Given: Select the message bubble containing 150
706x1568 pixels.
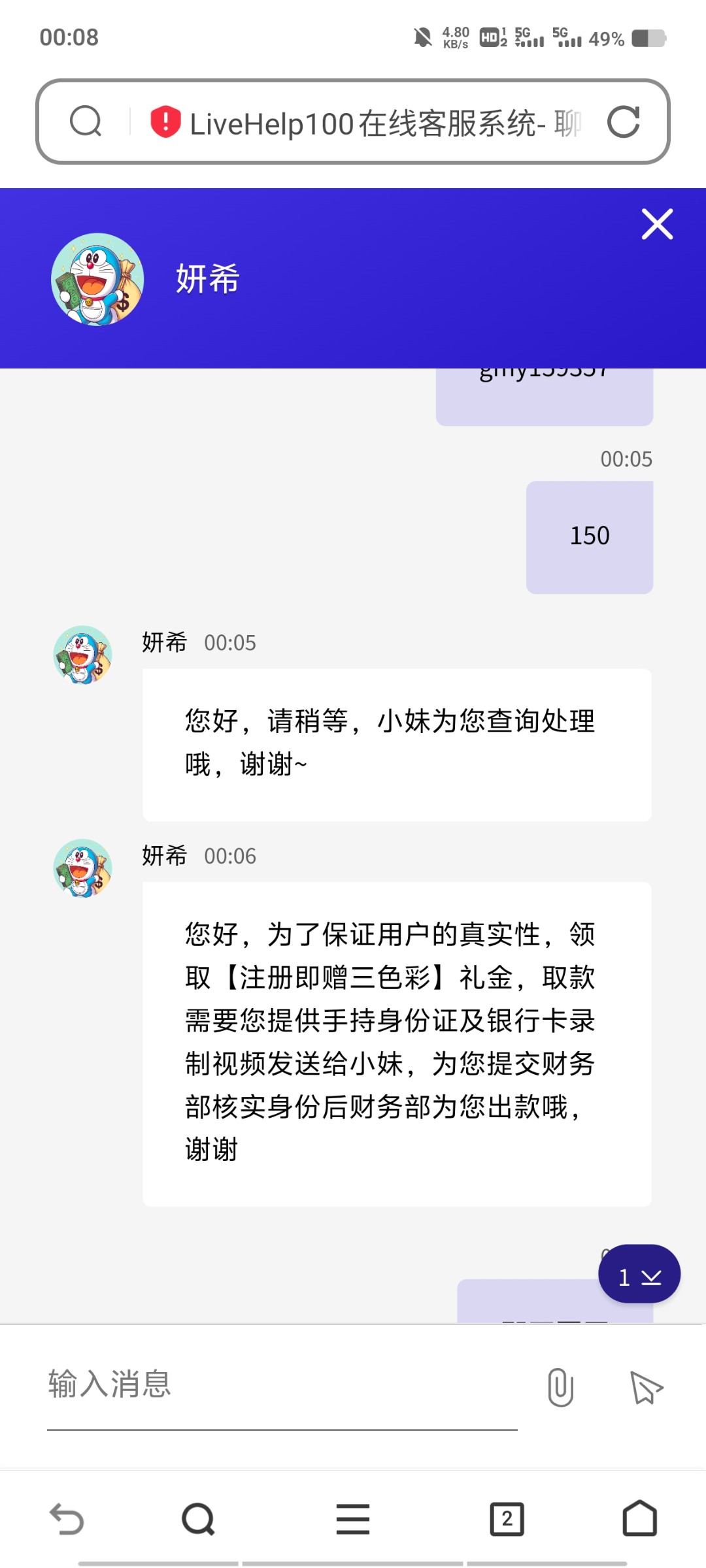Looking at the screenshot, I should coord(589,534).
